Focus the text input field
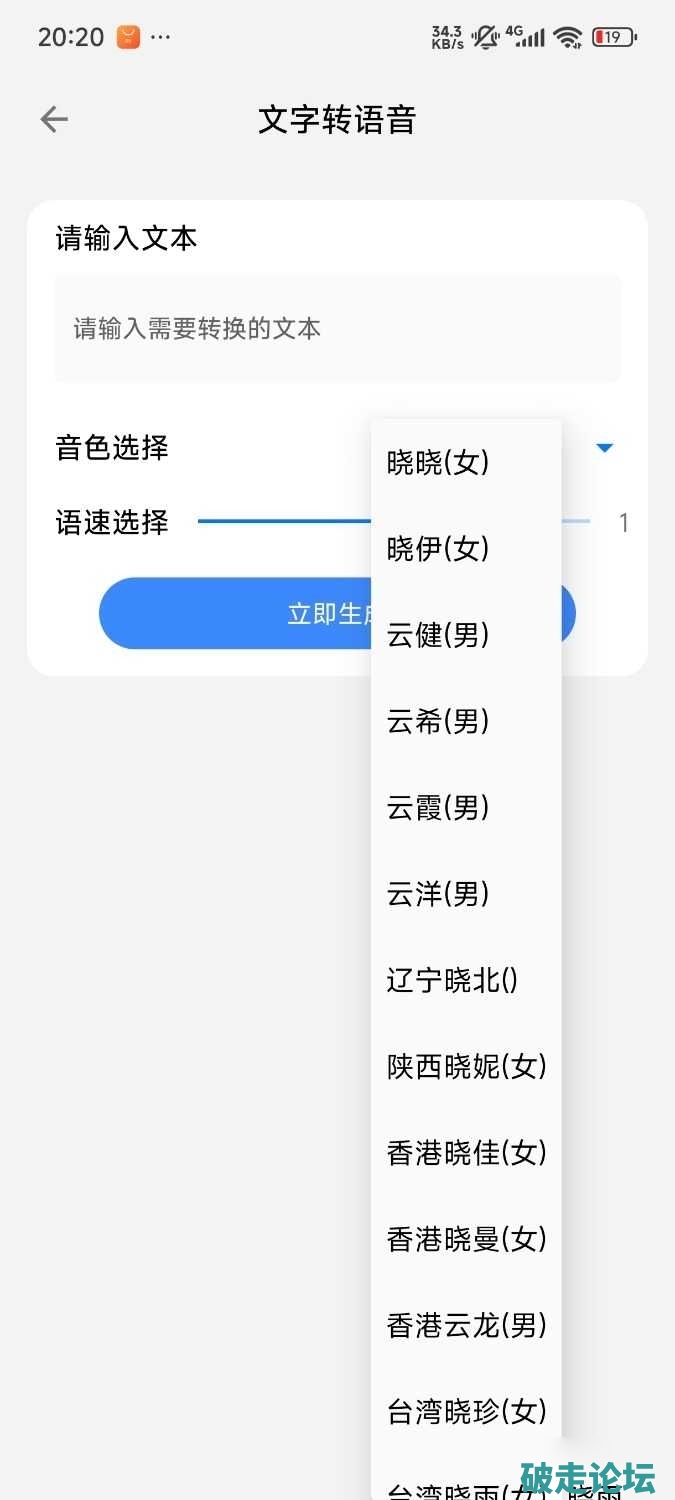The height and width of the screenshot is (1500, 675). 337,329
